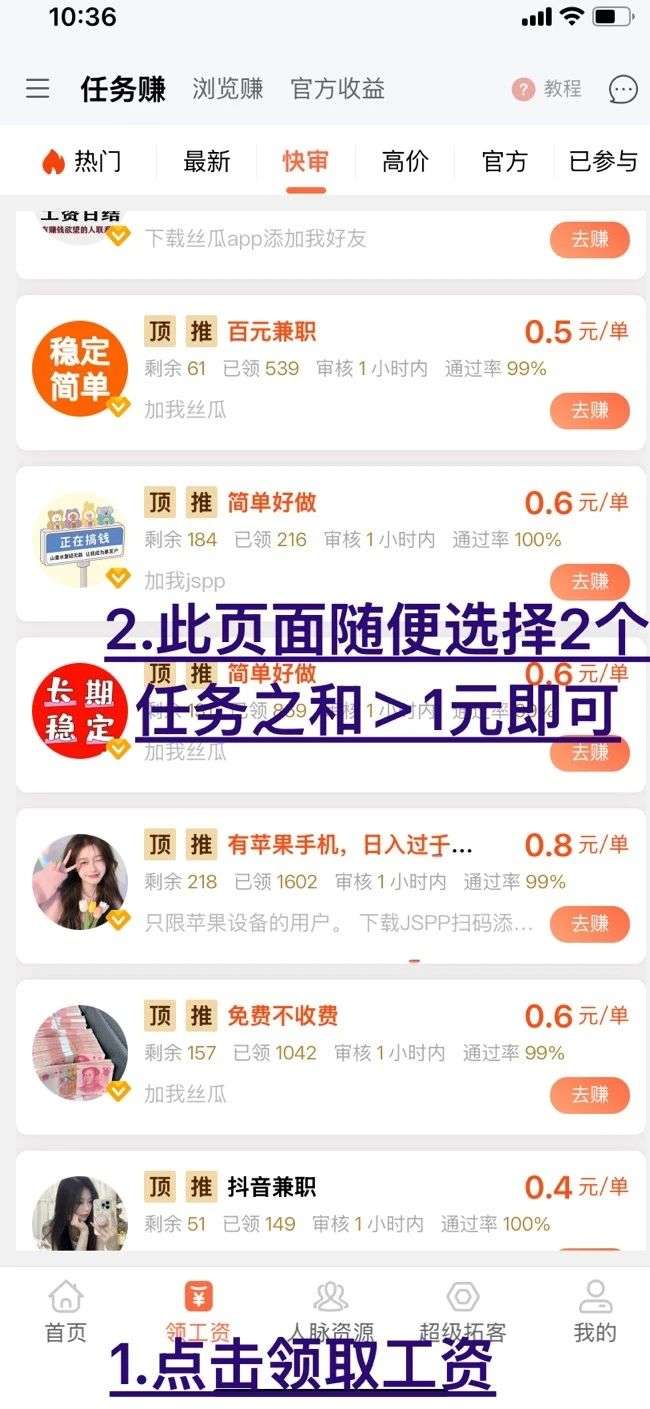This screenshot has width=650, height=1409.
Task: Open the 人脉资源 bottom tab
Action: pyautogui.click(x=331, y=1310)
